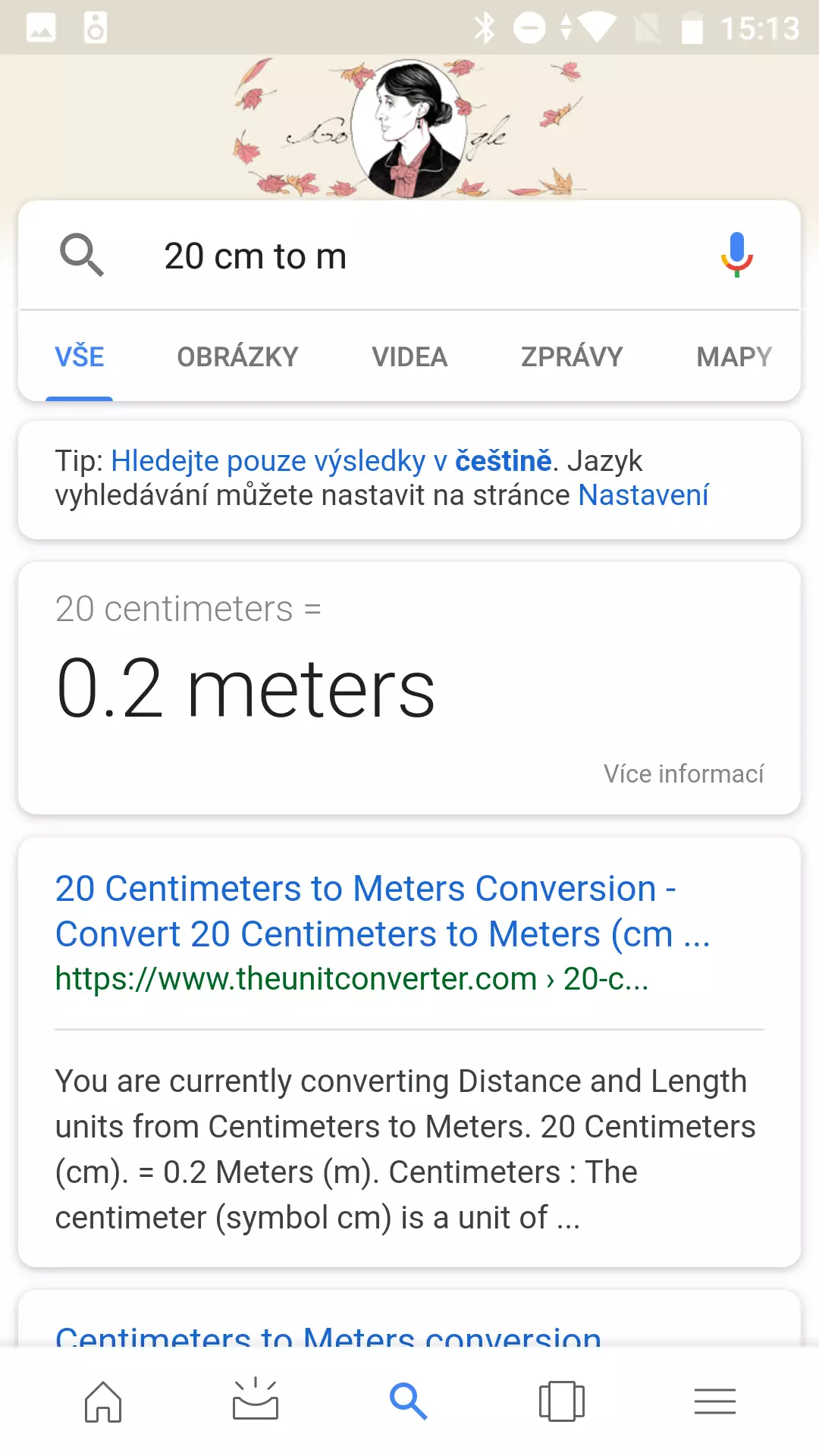This screenshot has width=819, height=1456.
Task: Open the hamburger menu in bottom bar
Action: tap(715, 1401)
